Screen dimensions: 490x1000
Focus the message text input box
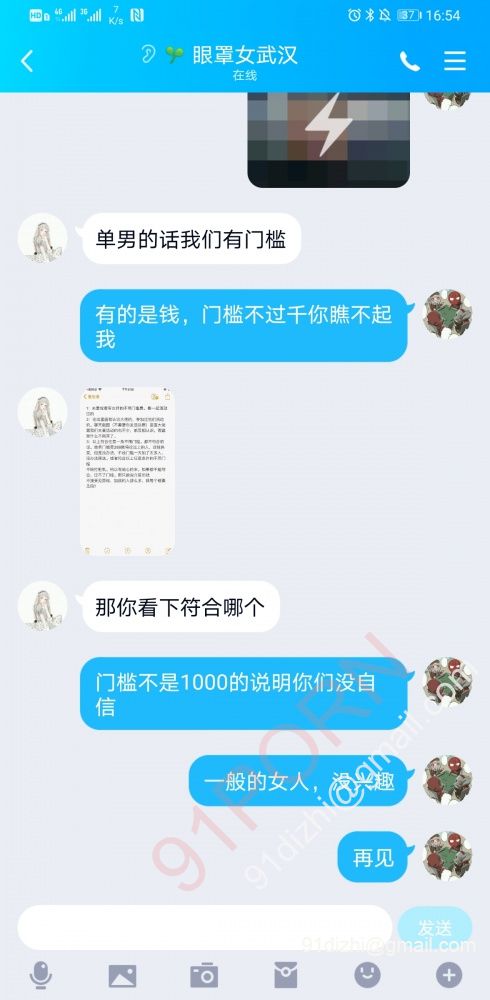204,927
